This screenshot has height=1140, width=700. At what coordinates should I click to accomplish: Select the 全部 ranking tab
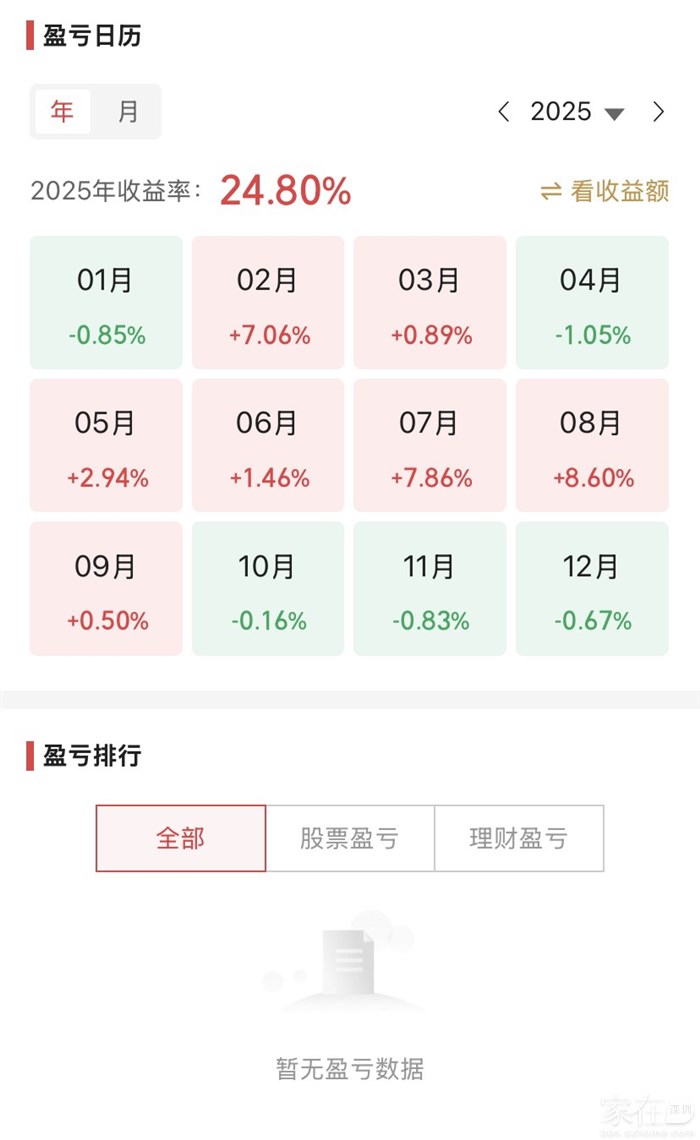(181, 838)
